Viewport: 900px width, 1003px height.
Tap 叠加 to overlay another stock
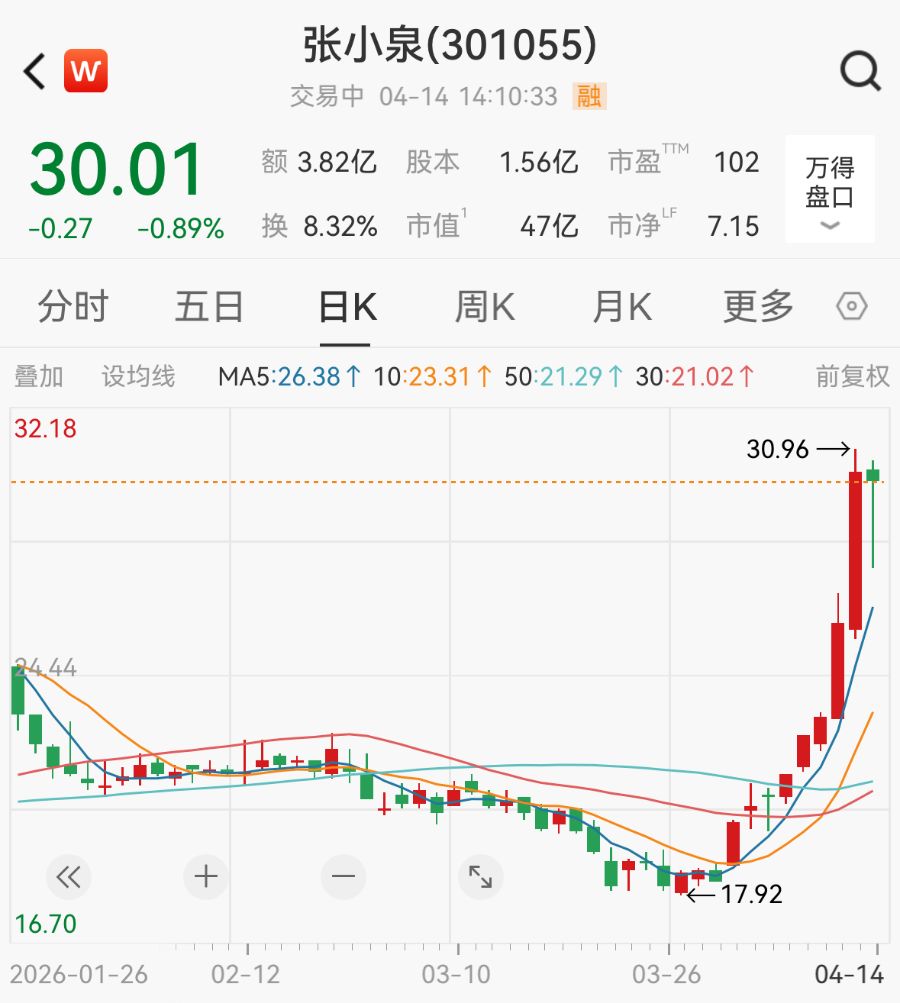[x=39, y=377]
